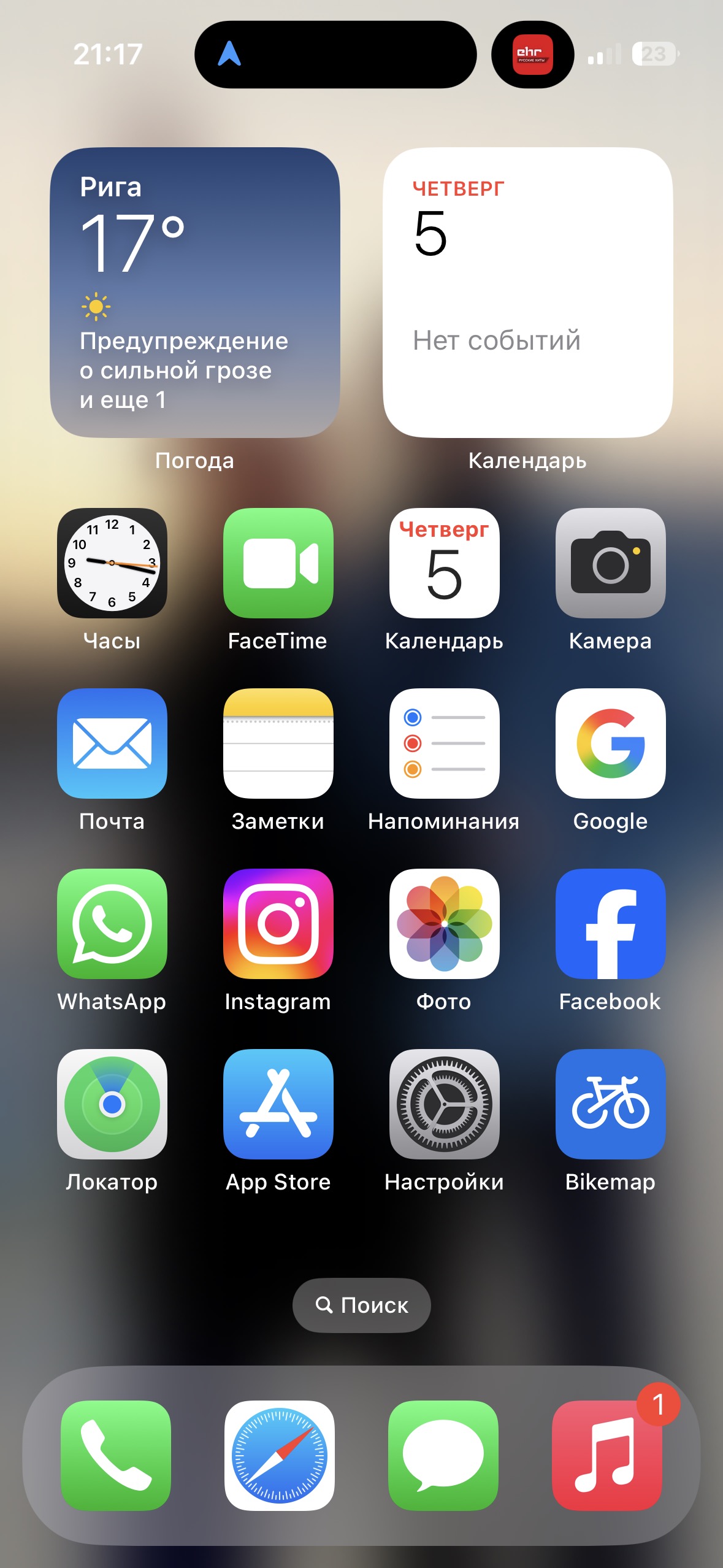Launch Заметки notes app

tap(278, 743)
